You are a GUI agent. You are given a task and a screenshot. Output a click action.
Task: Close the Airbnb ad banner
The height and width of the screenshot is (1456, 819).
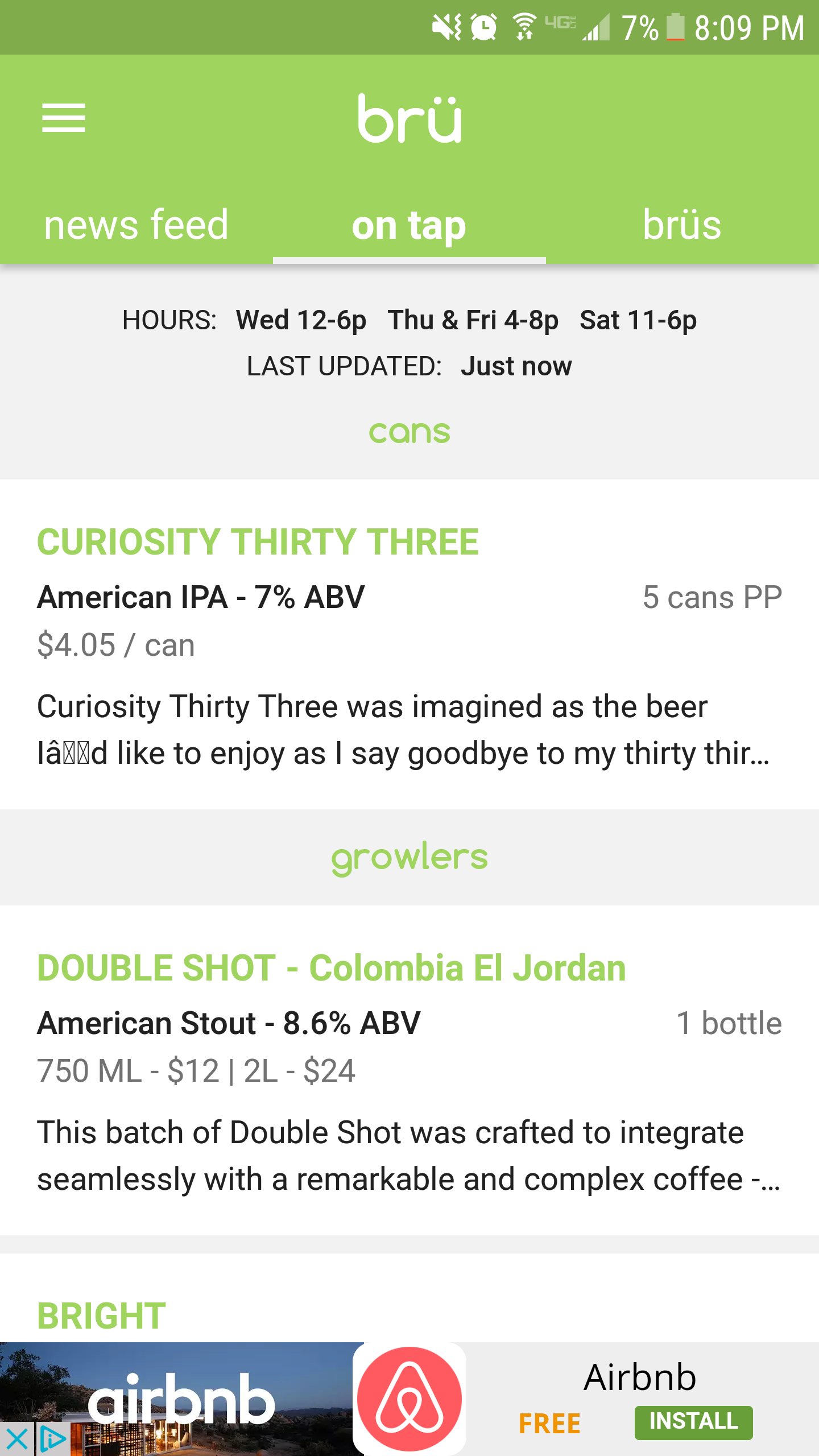[16, 1439]
